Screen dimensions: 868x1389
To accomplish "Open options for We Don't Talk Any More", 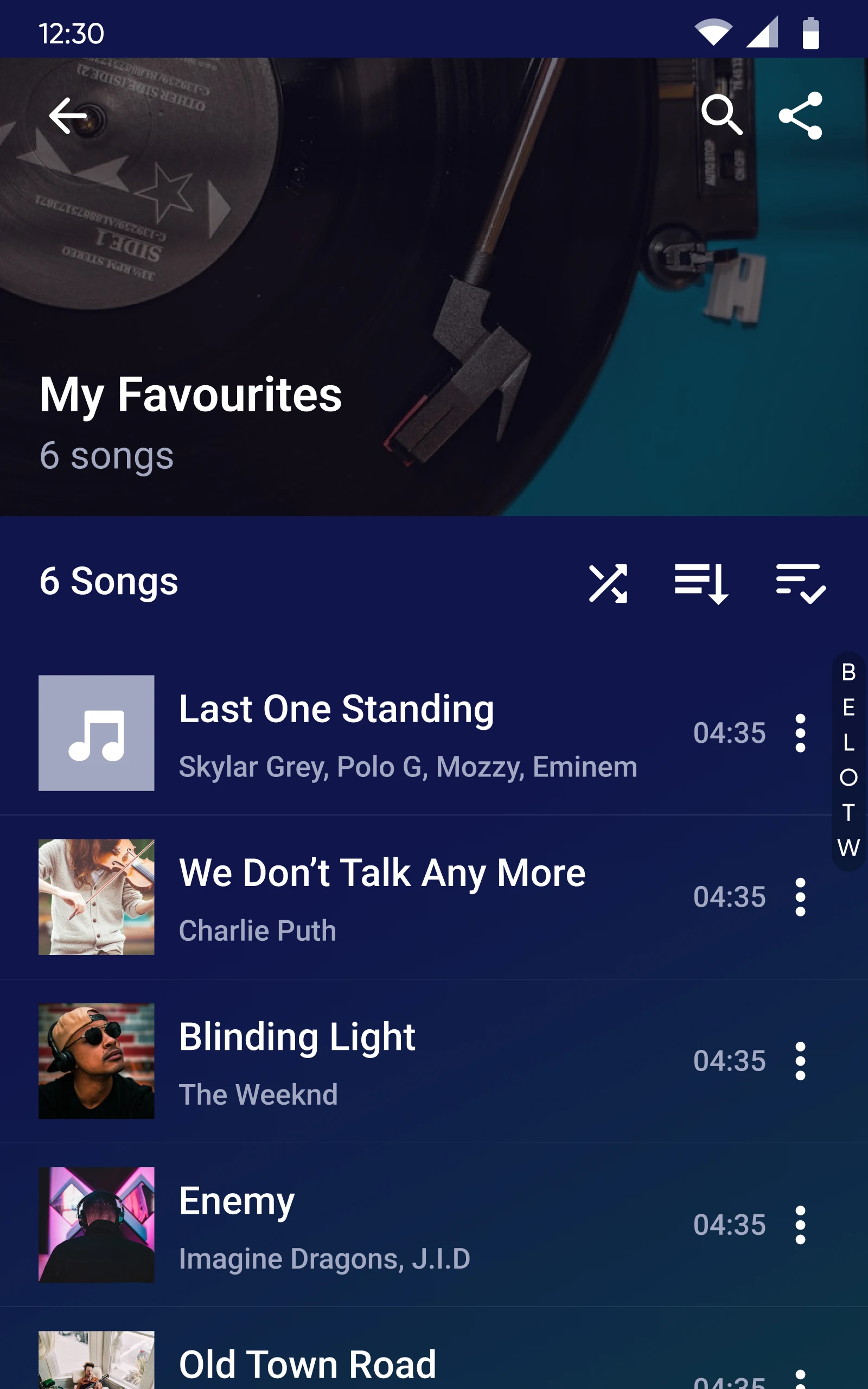I will click(x=800, y=897).
